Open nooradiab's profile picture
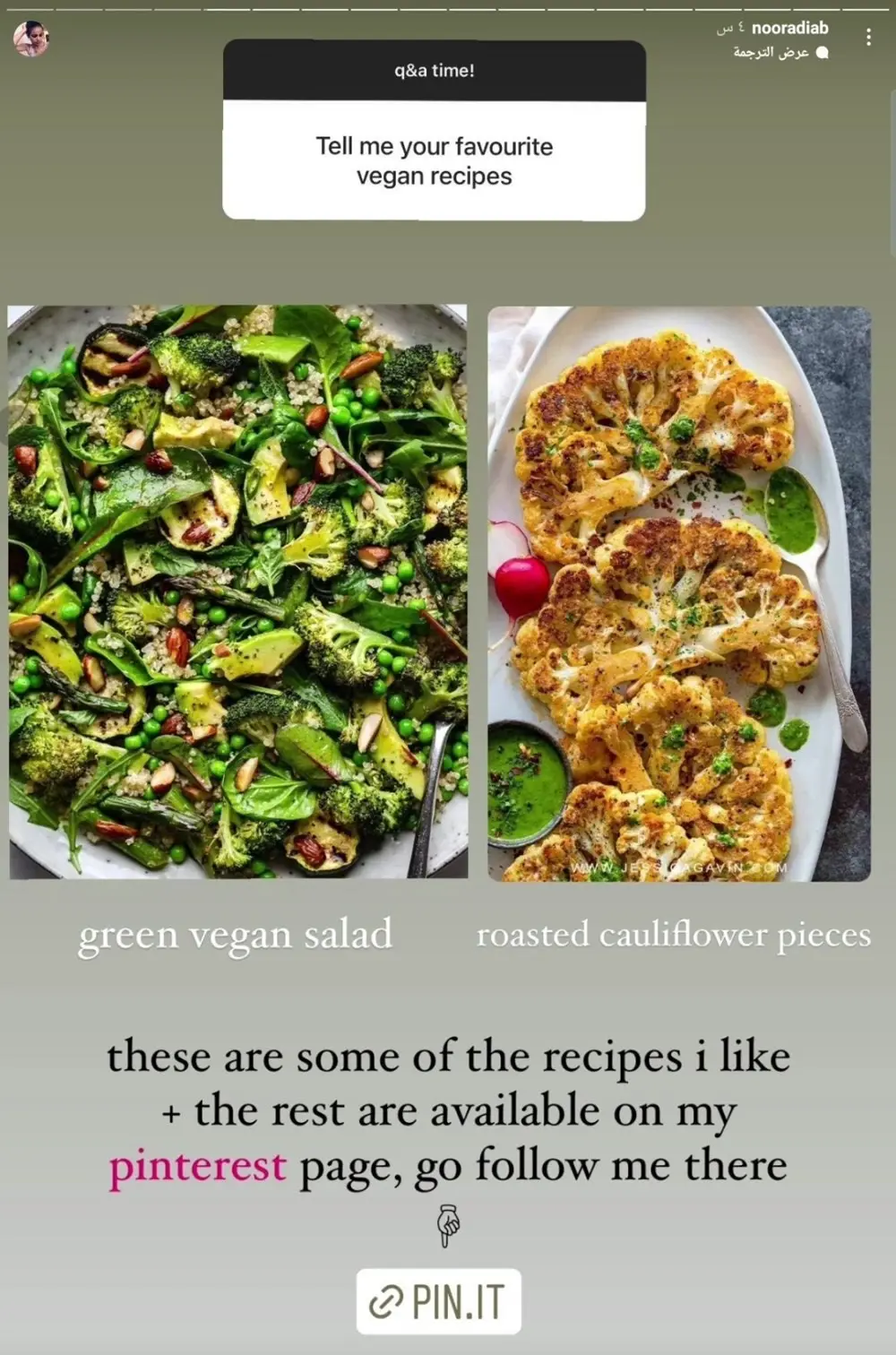This screenshot has width=896, height=1355. click(x=31, y=39)
